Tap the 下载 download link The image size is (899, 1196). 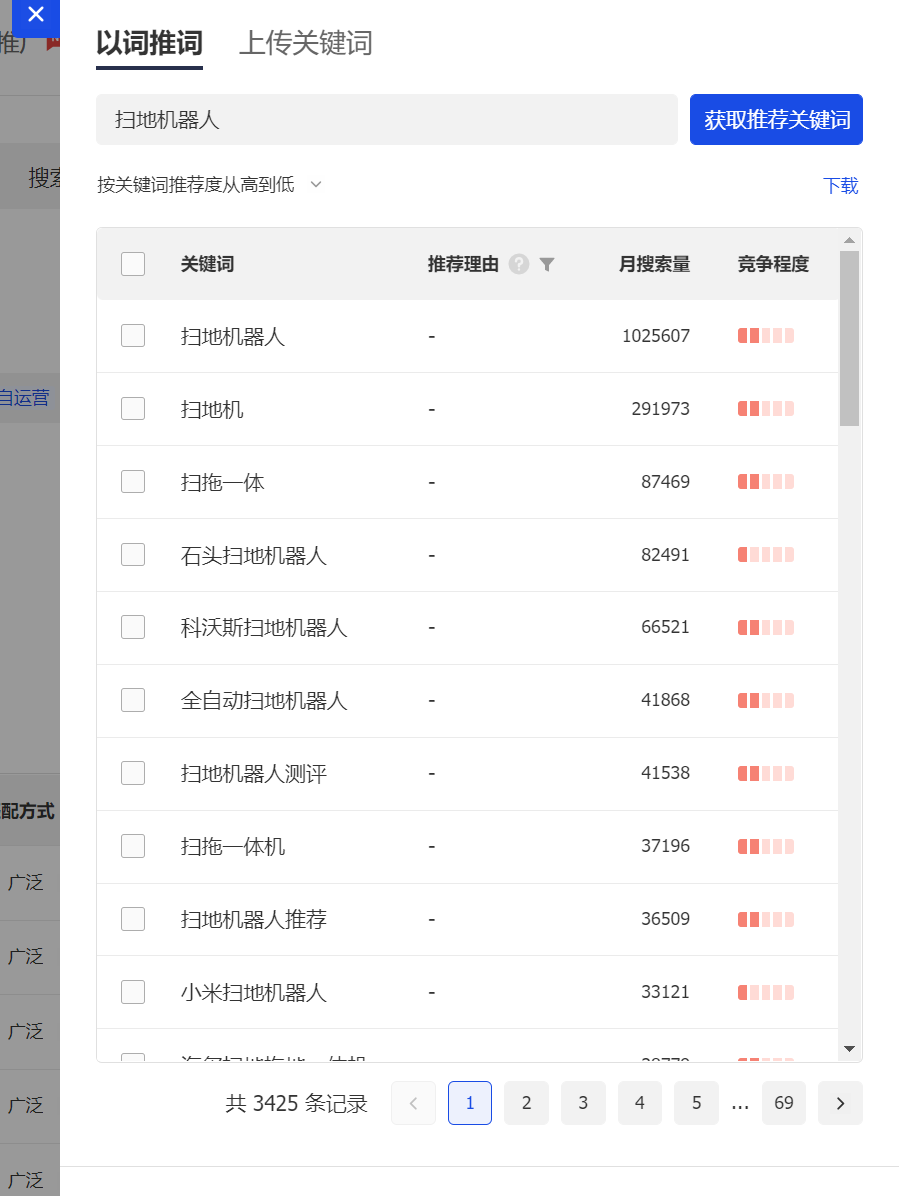click(x=840, y=186)
